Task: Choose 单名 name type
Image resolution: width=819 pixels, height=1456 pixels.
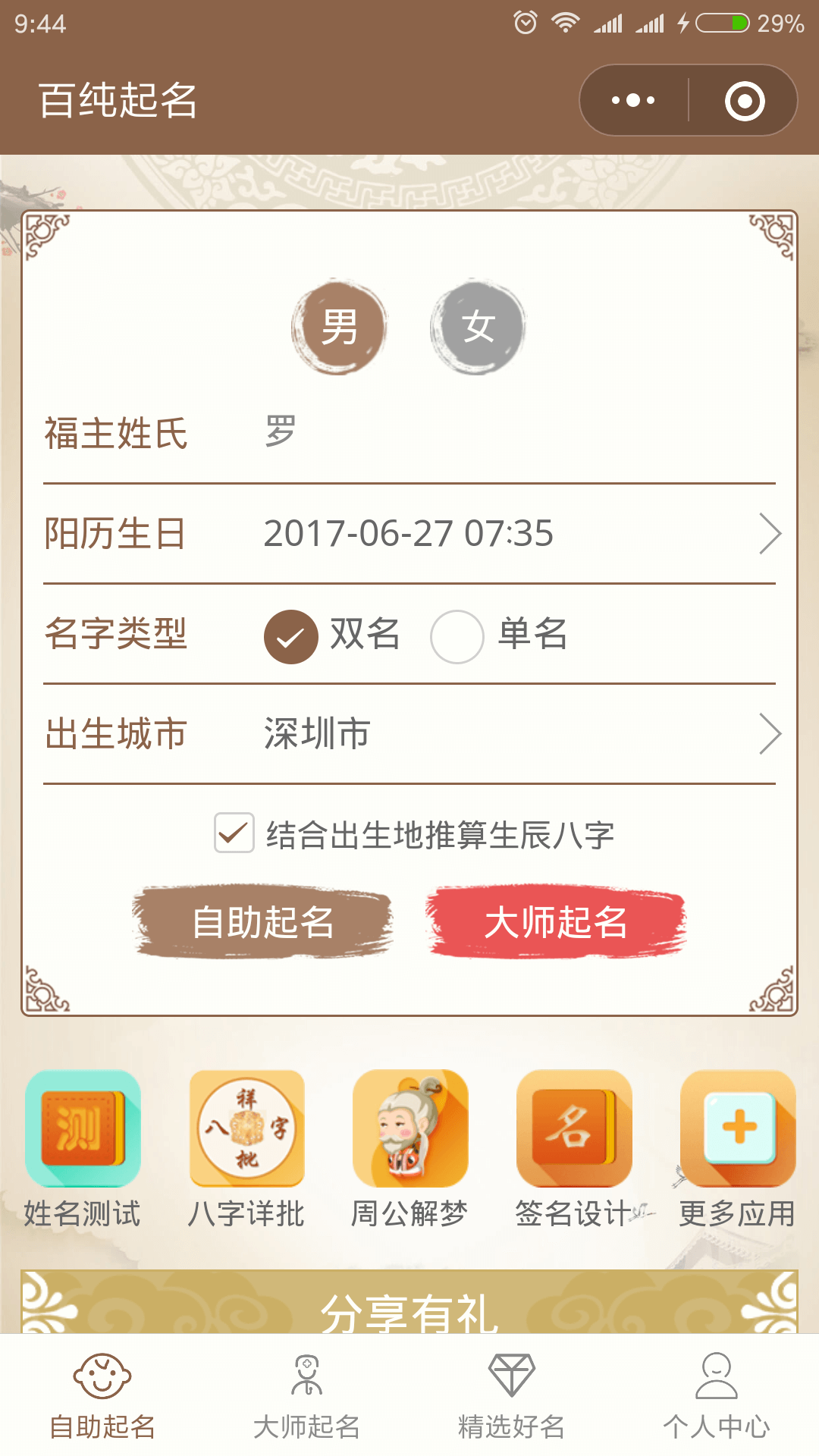Action: click(x=457, y=636)
